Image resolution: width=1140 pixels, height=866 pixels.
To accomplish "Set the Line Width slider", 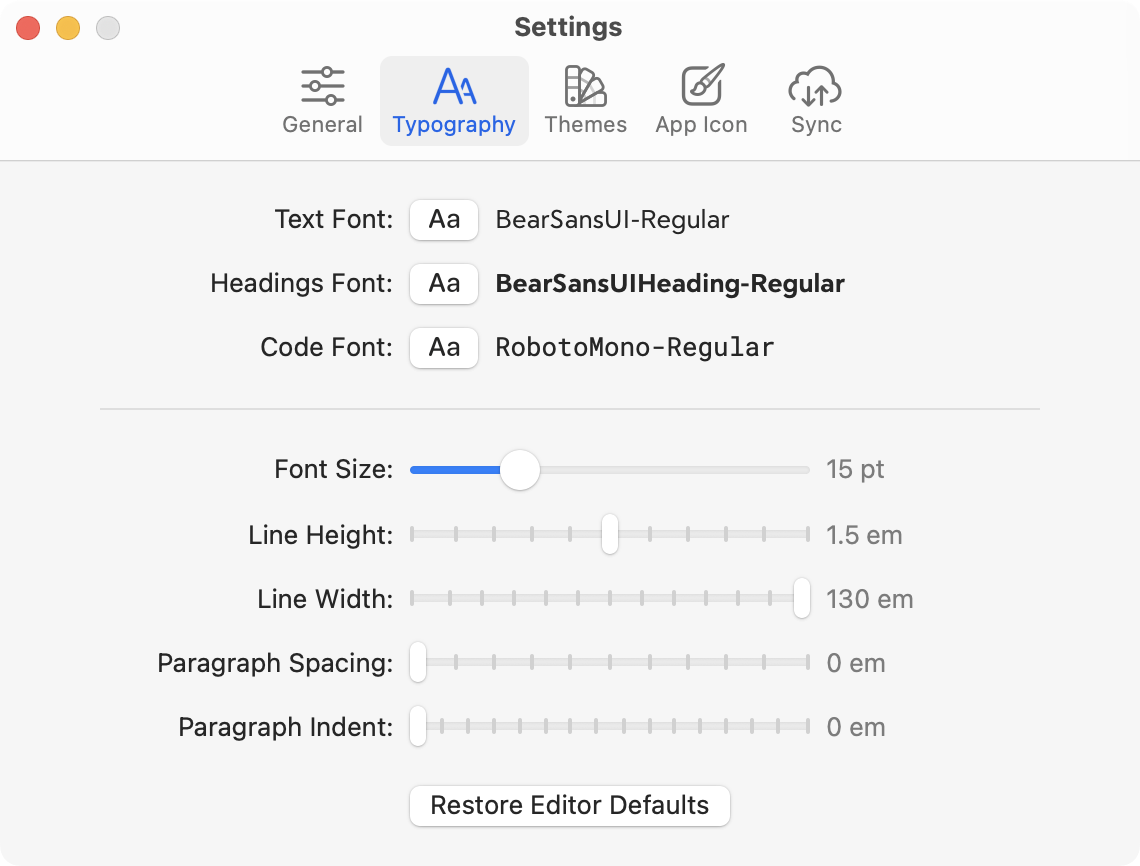I will (801, 599).
